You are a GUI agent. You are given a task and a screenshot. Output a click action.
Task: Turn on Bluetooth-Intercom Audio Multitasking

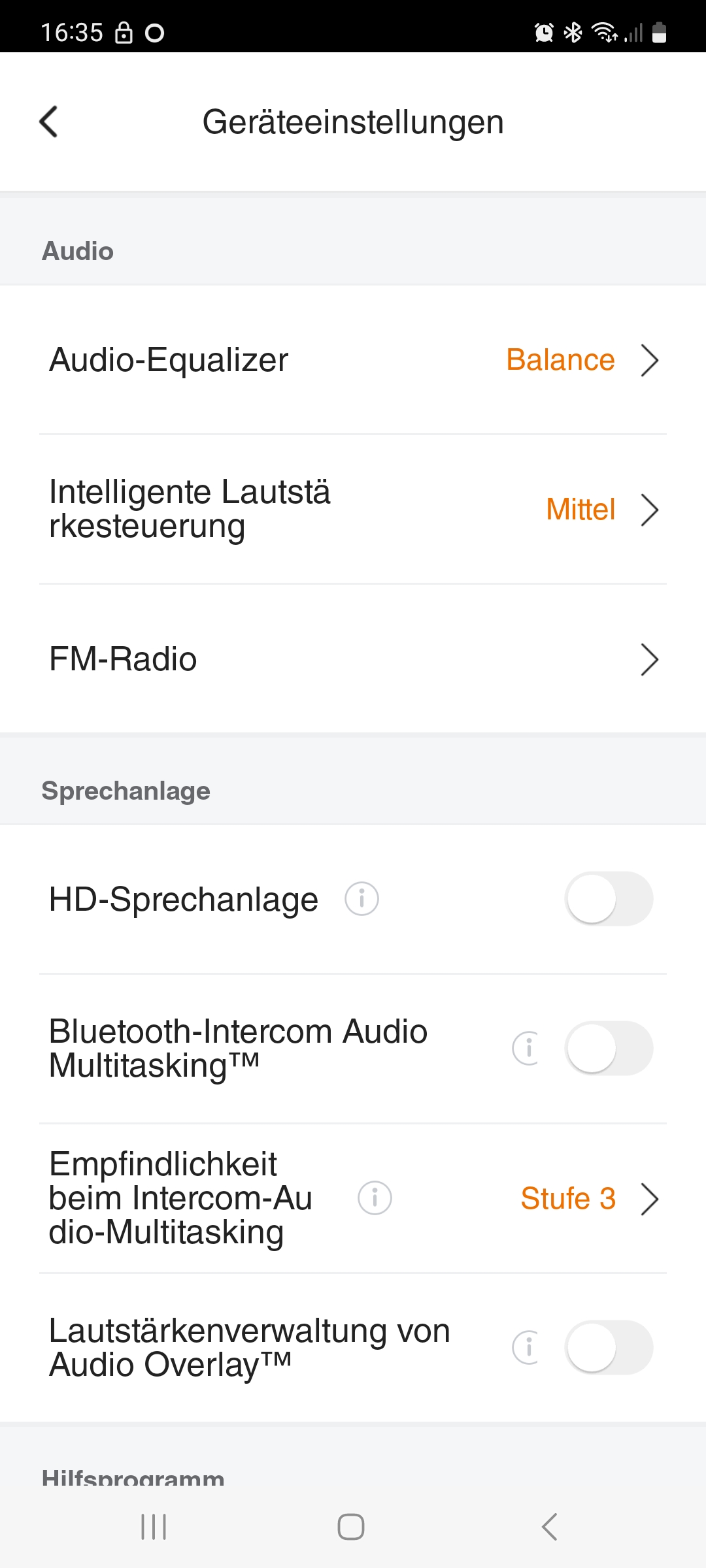[x=609, y=1049]
